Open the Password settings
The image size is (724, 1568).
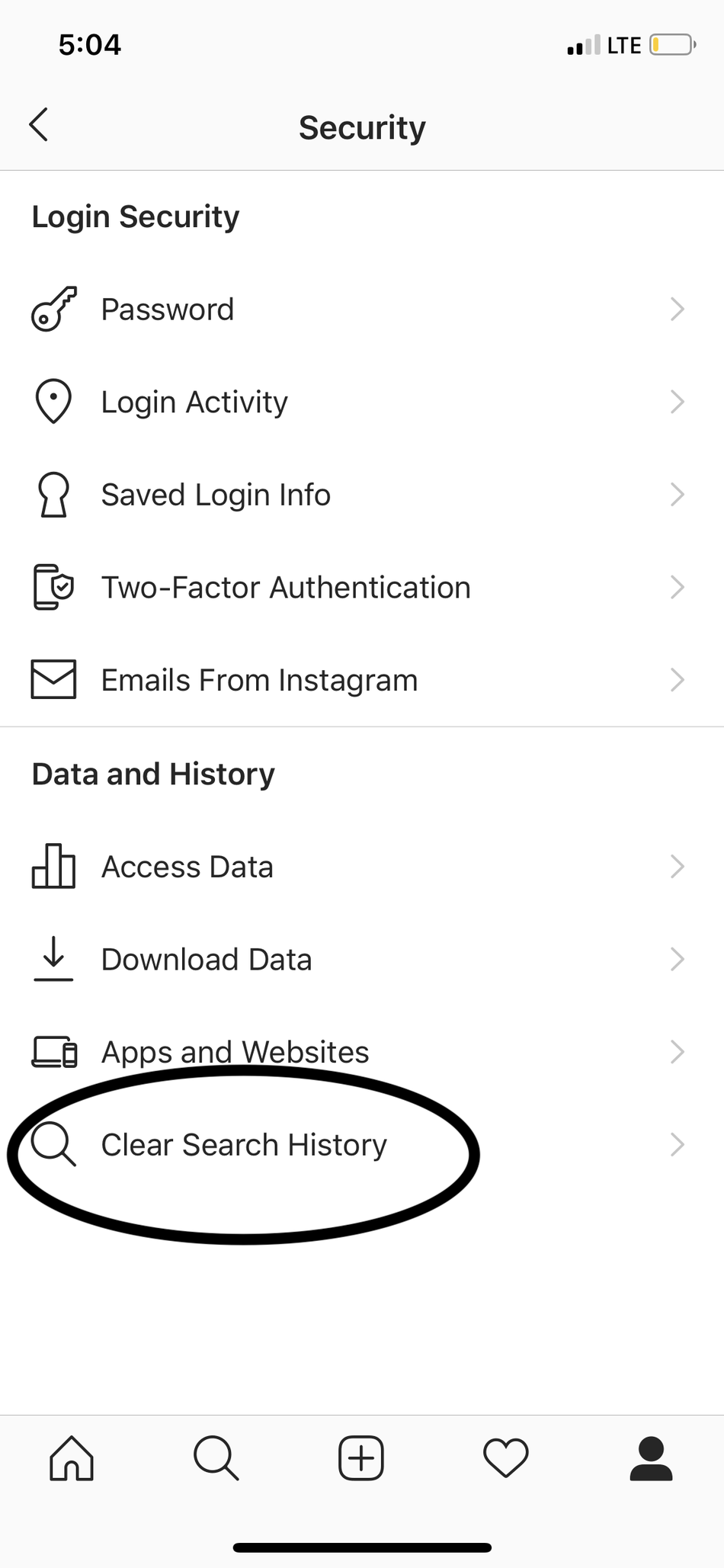pos(168,309)
